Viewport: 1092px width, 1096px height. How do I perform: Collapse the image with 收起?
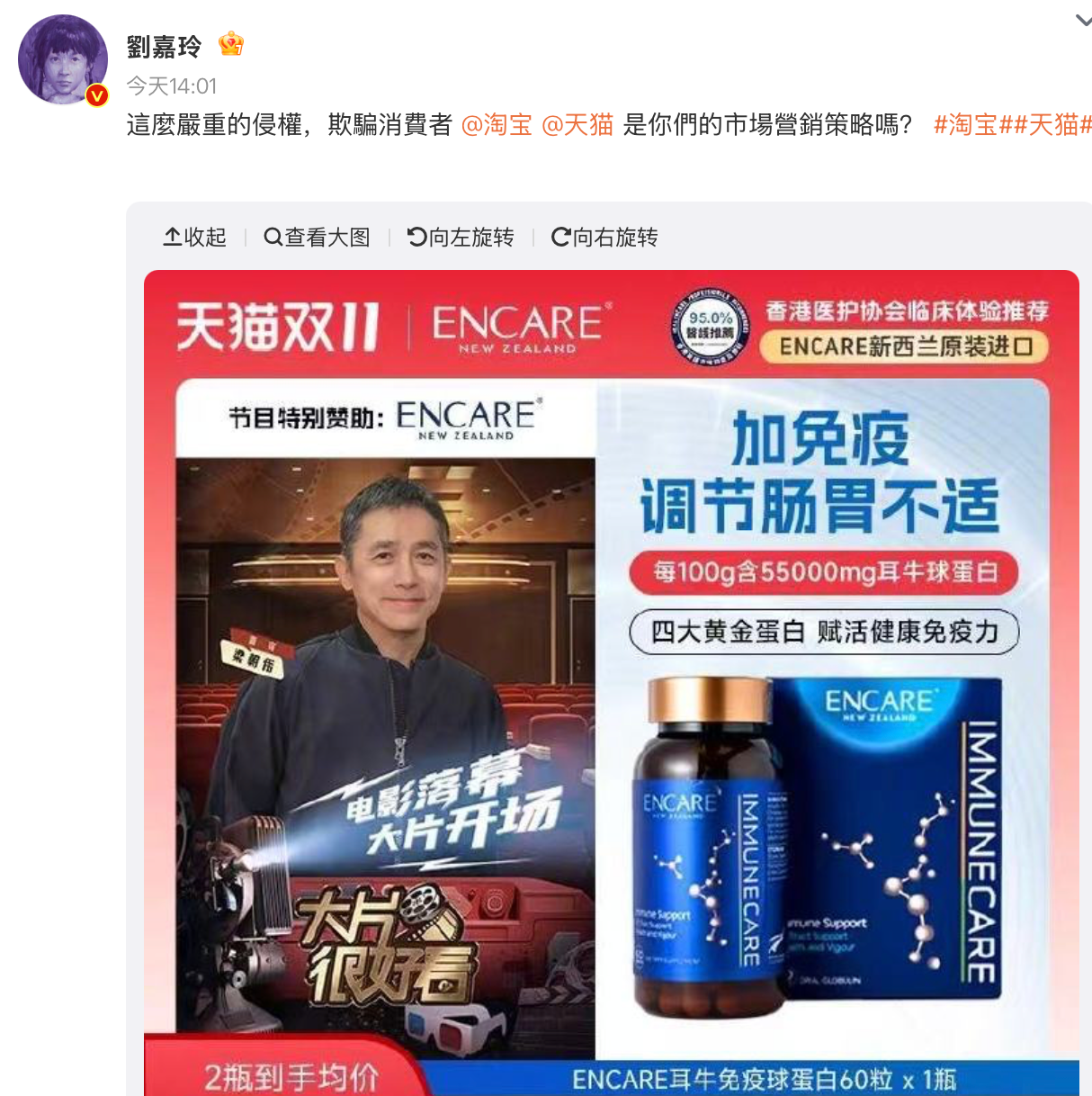(x=194, y=237)
